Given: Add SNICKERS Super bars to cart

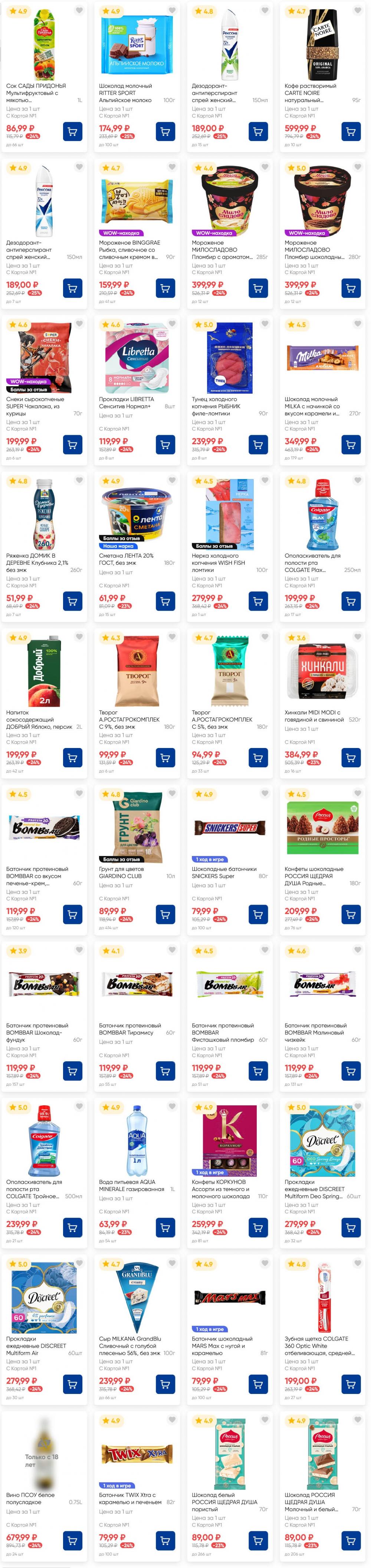Looking at the screenshot, I should (x=258, y=913).
